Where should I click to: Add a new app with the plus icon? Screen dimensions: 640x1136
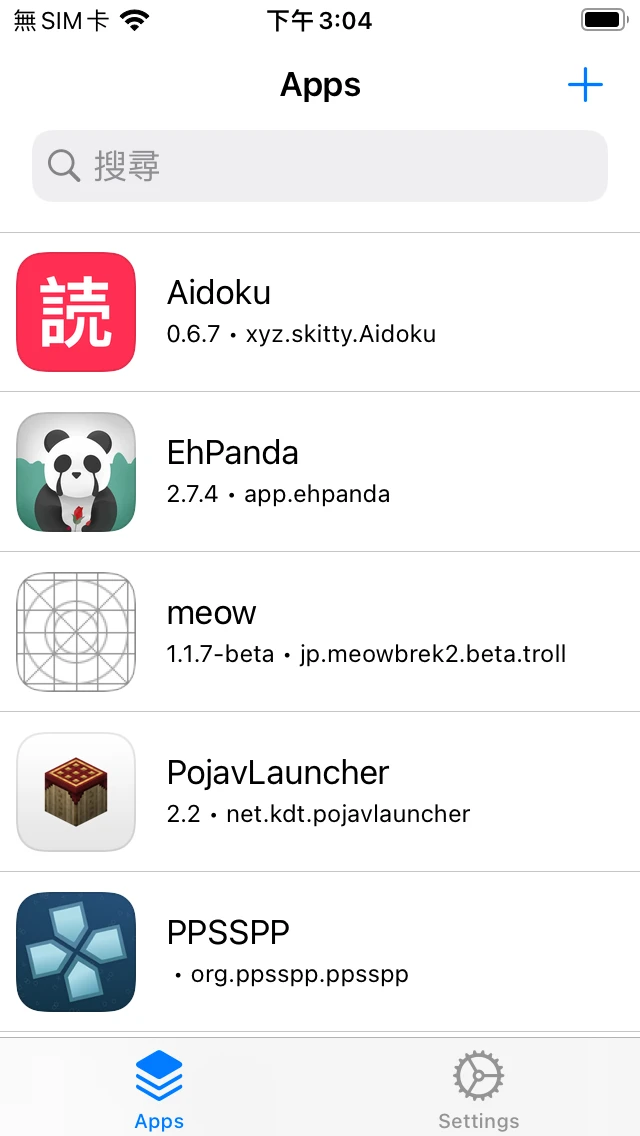(585, 85)
